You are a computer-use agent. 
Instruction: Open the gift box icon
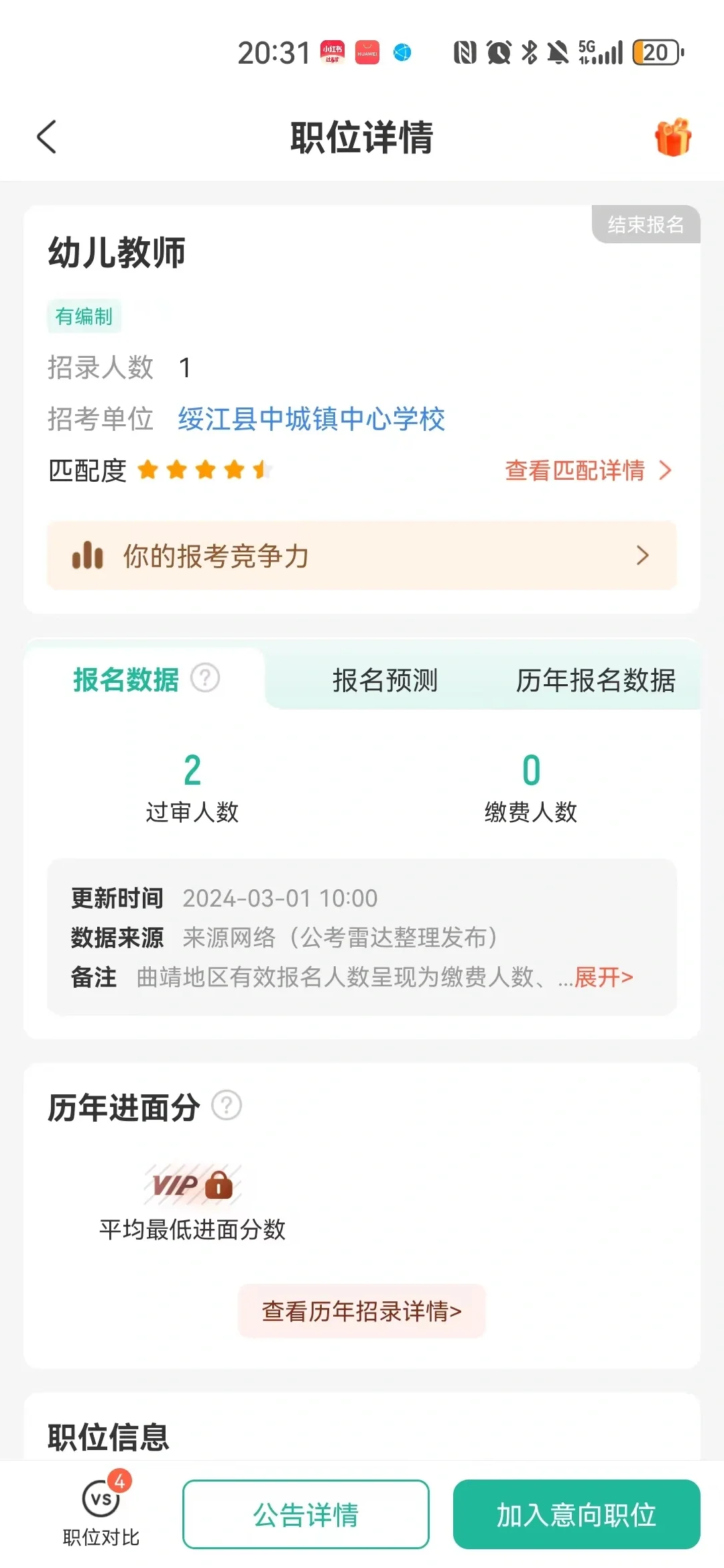click(673, 137)
